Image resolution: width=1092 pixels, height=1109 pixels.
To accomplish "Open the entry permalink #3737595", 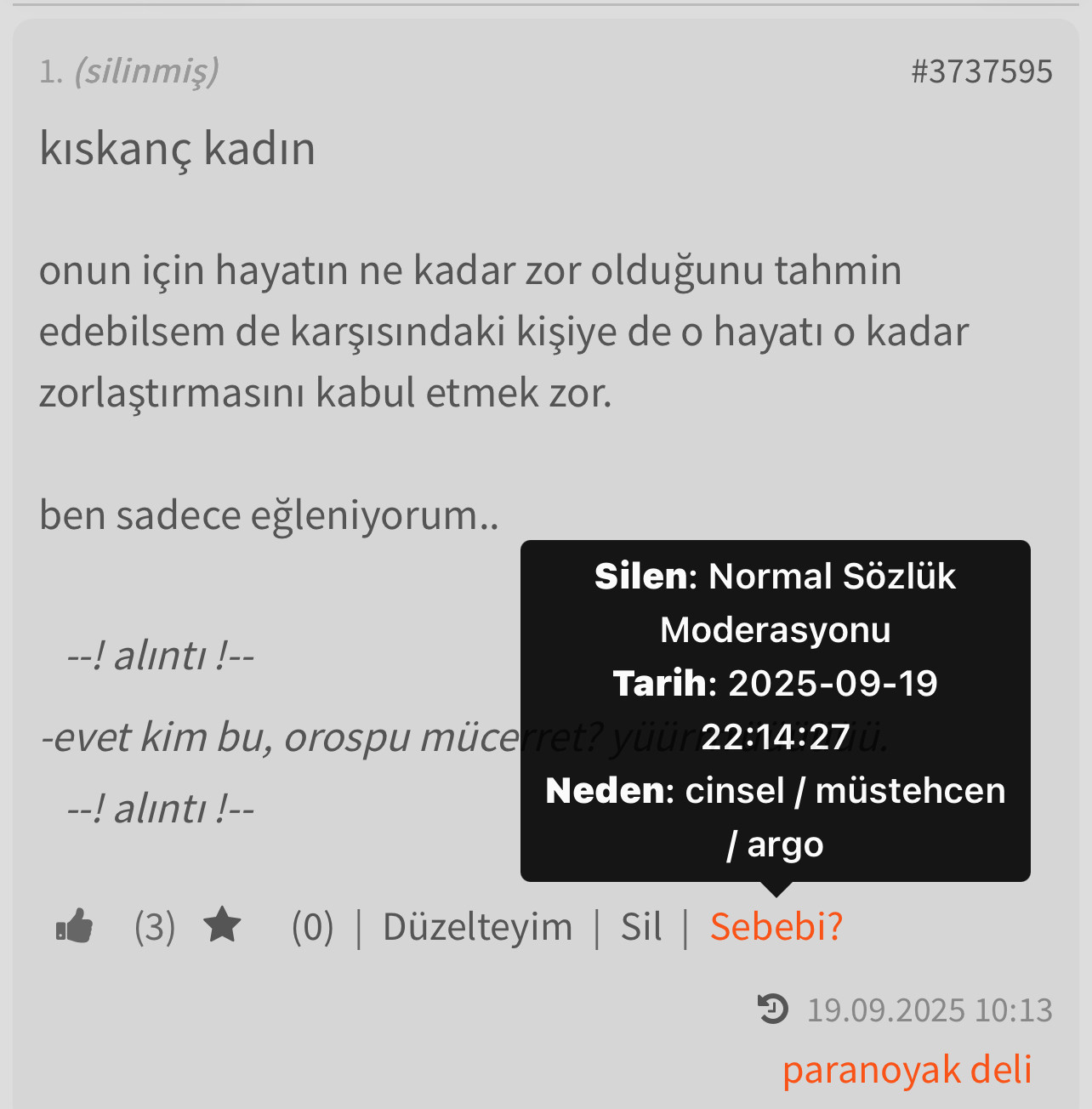I will [x=981, y=71].
